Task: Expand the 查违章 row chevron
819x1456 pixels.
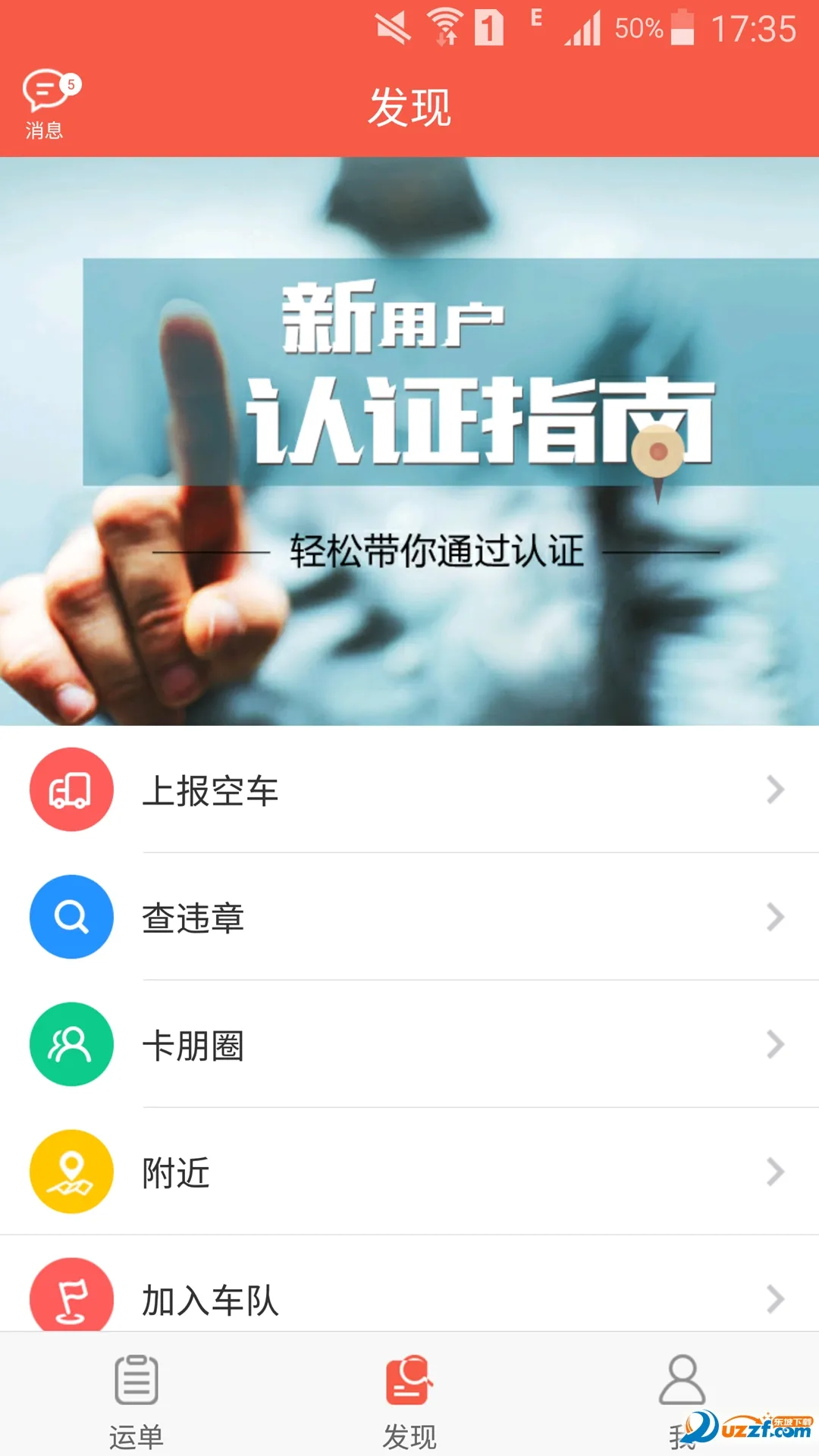Action: point(774,917)
